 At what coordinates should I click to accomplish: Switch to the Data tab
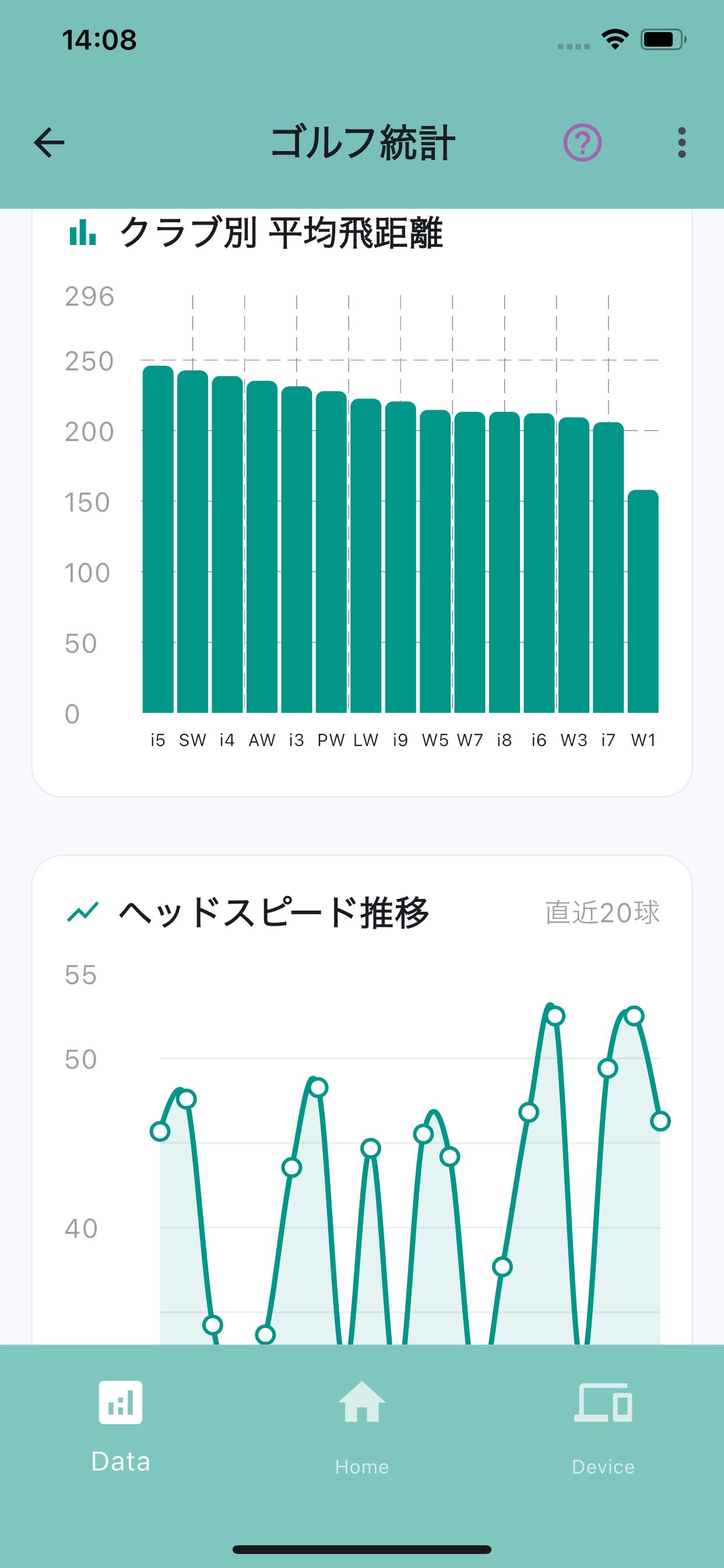(121, 1427)
